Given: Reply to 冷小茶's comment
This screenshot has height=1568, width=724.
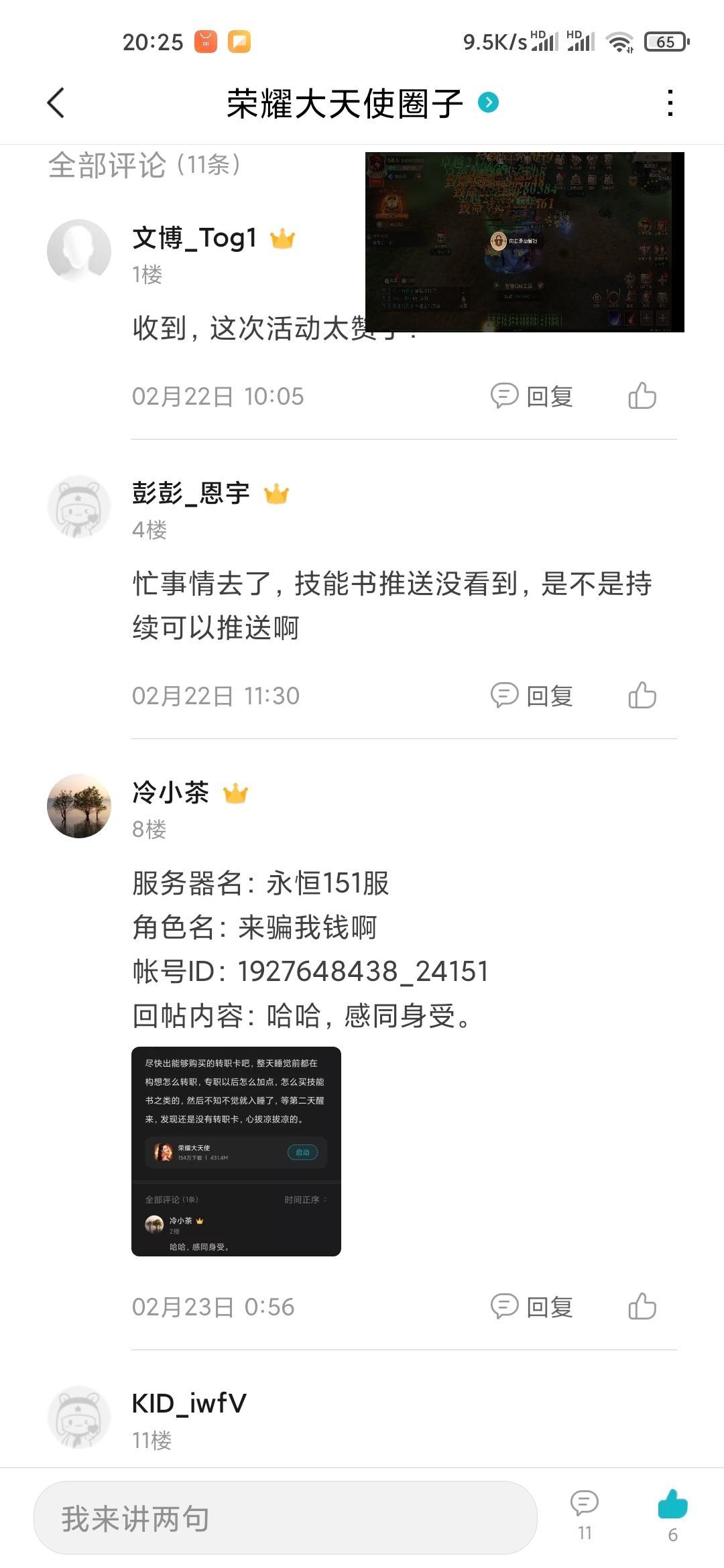Looking at the screenshot, I should tap(532, 1307).
